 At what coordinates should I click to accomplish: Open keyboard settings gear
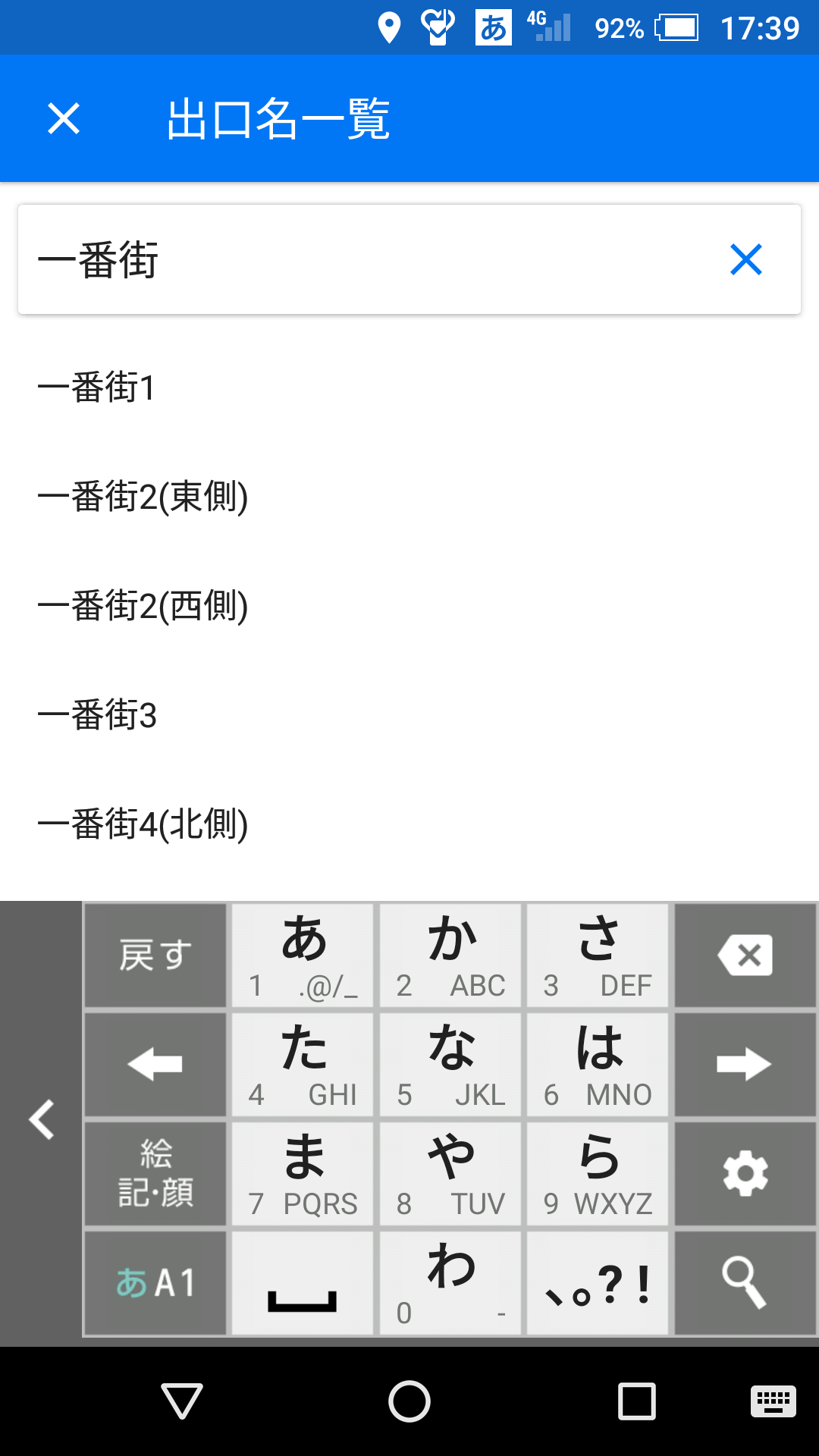745,1174
